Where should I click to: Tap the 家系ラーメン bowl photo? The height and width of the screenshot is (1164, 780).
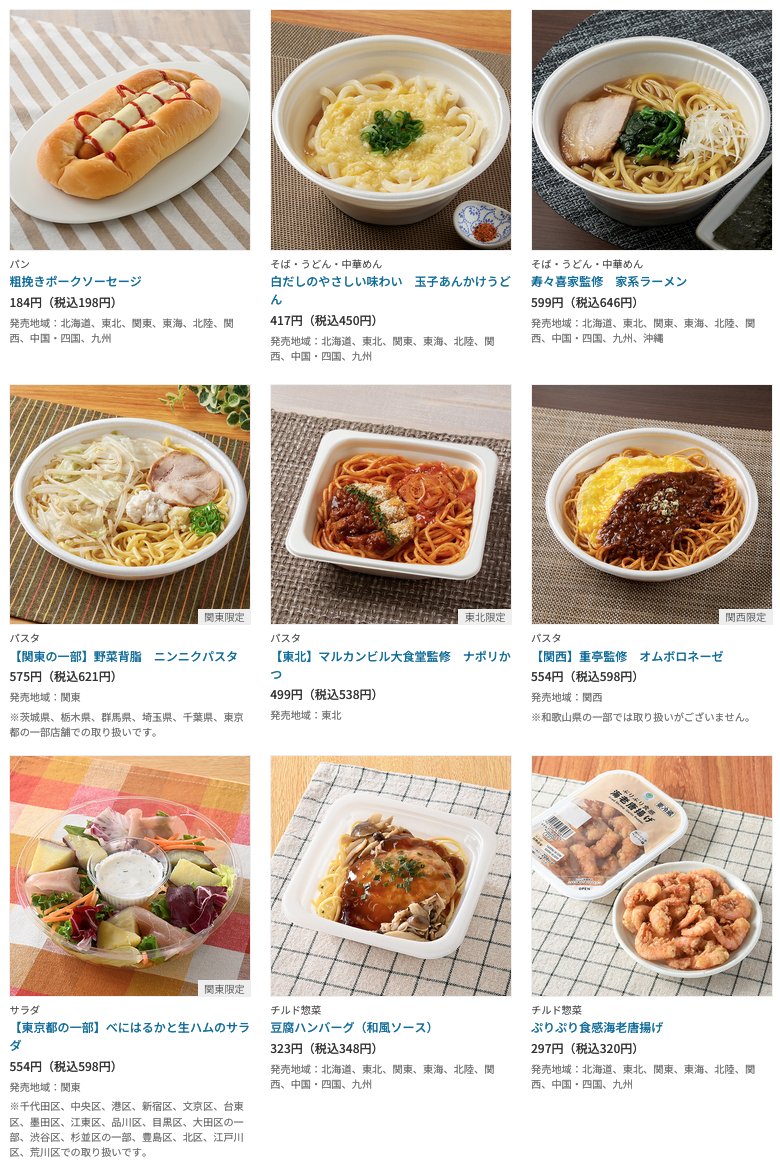(x=651, y=130)
